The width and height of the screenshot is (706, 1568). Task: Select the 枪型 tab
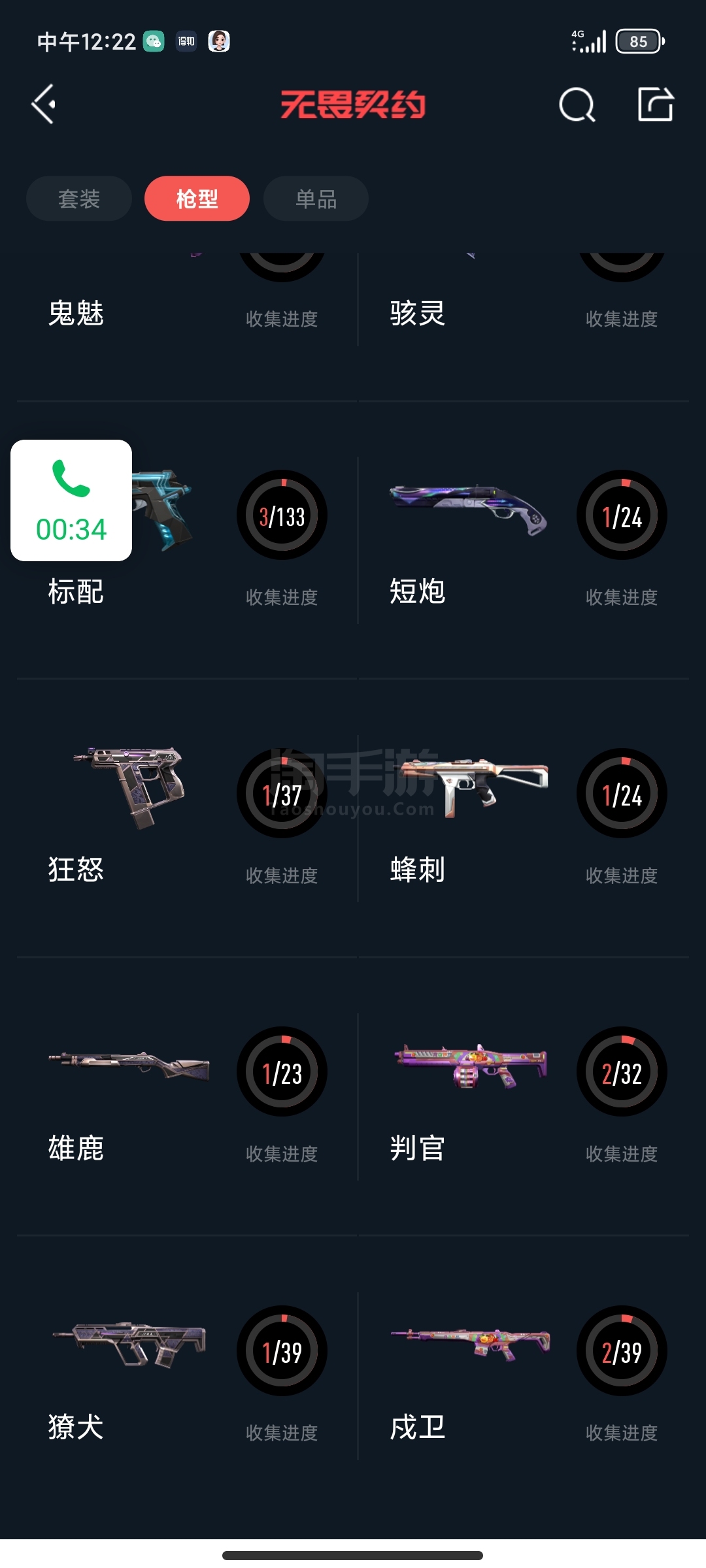pos(197,199)
